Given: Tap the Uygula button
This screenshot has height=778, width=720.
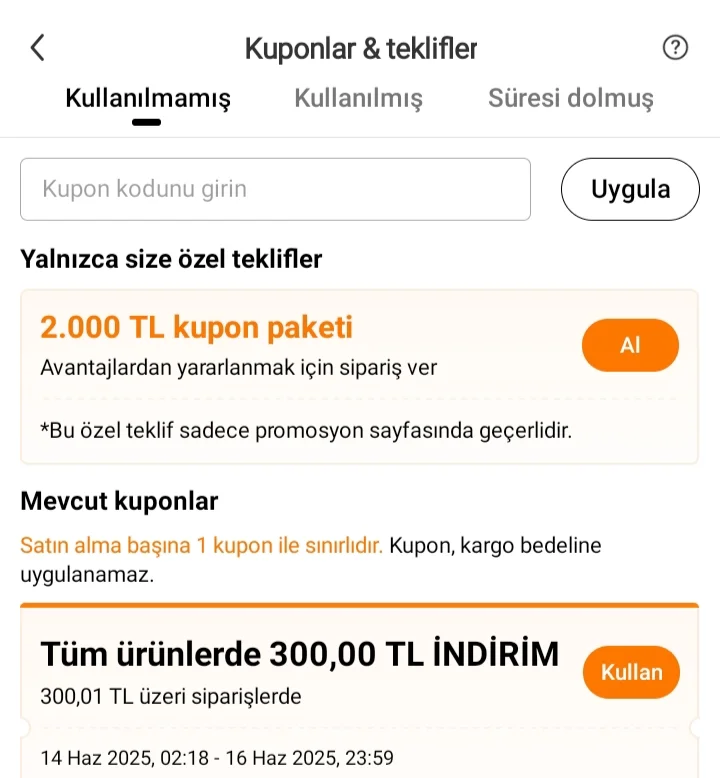Looking at the screenshot, I should [630, 189].
